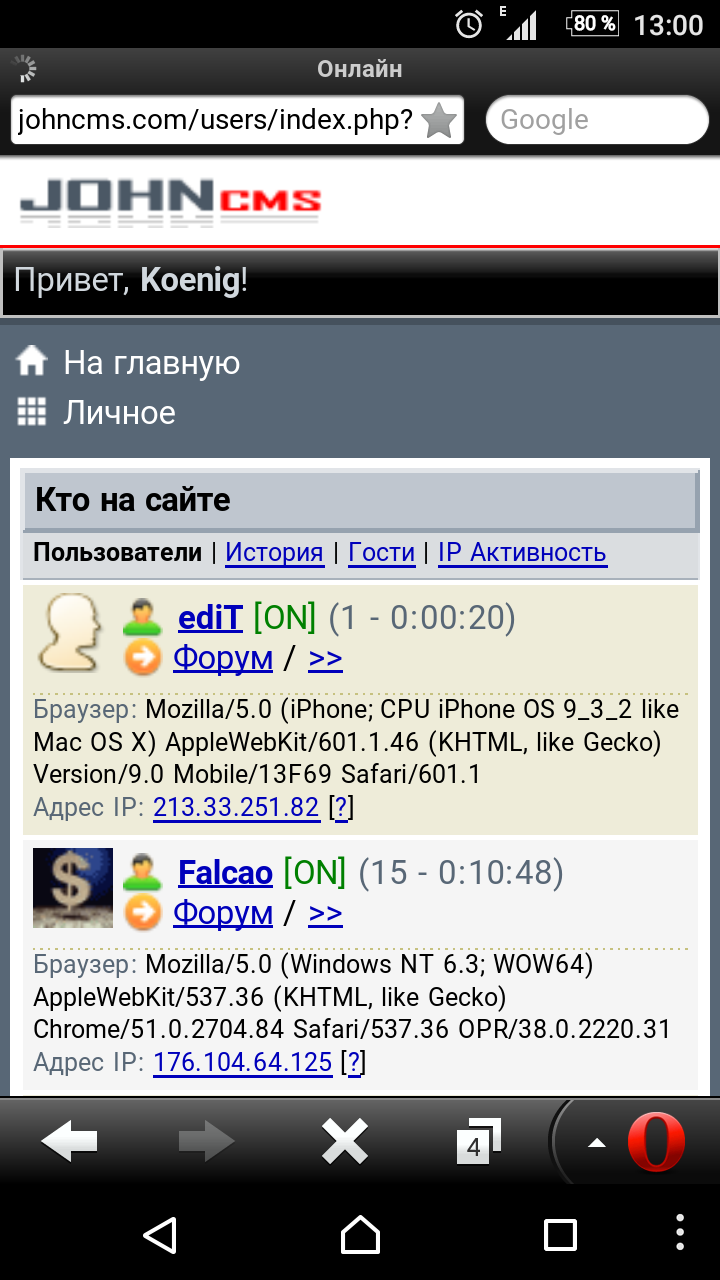Stop loading the page

[344, 1141]
